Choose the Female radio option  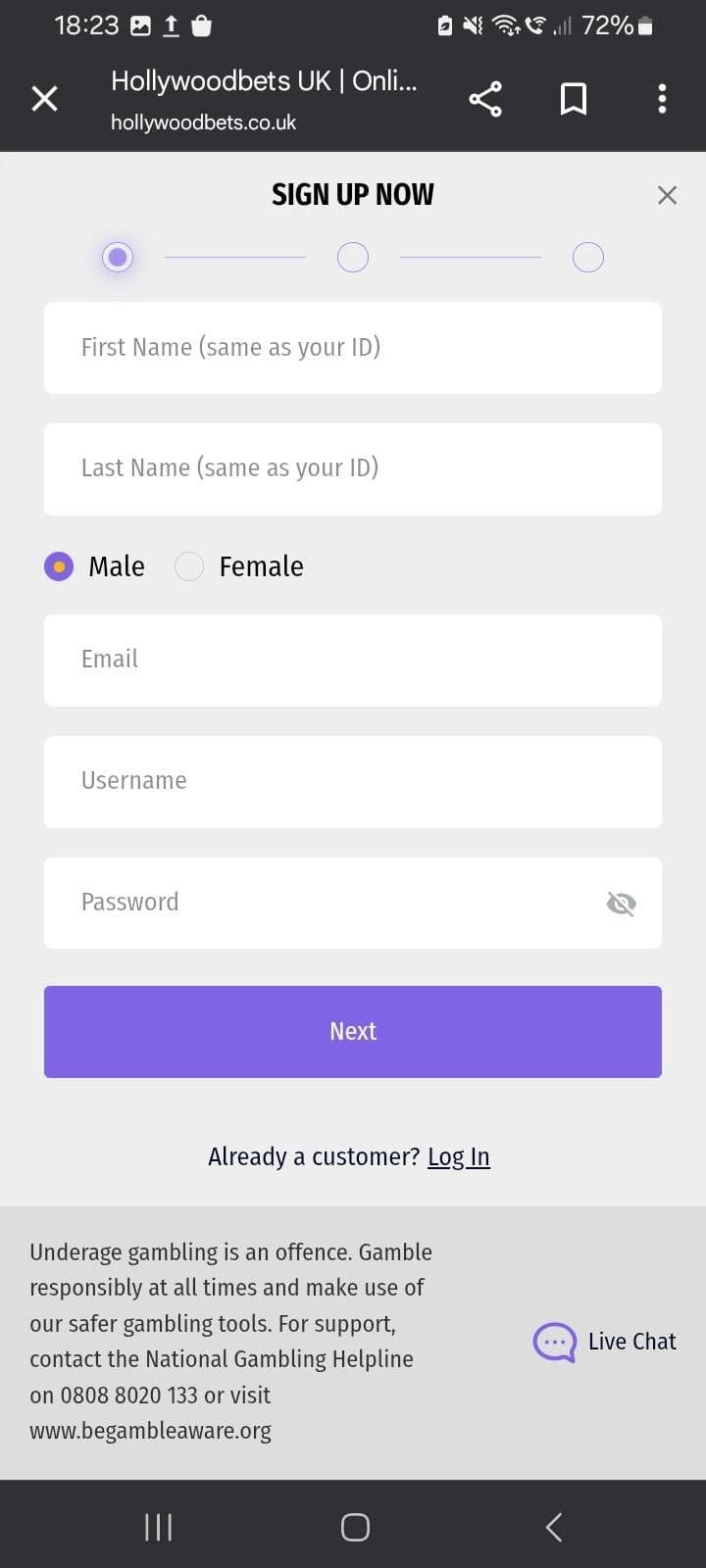coord(189,566)
